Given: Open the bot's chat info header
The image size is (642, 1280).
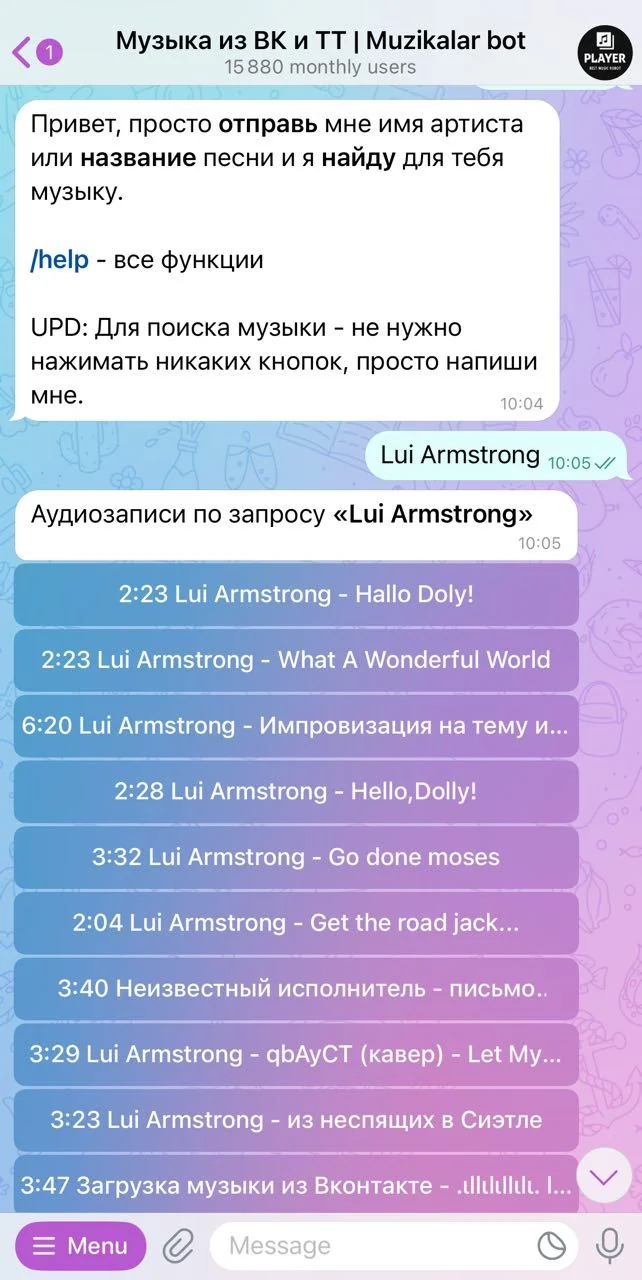Looking at the screenshot, I should pyautogui.click(x=321, y=53).
